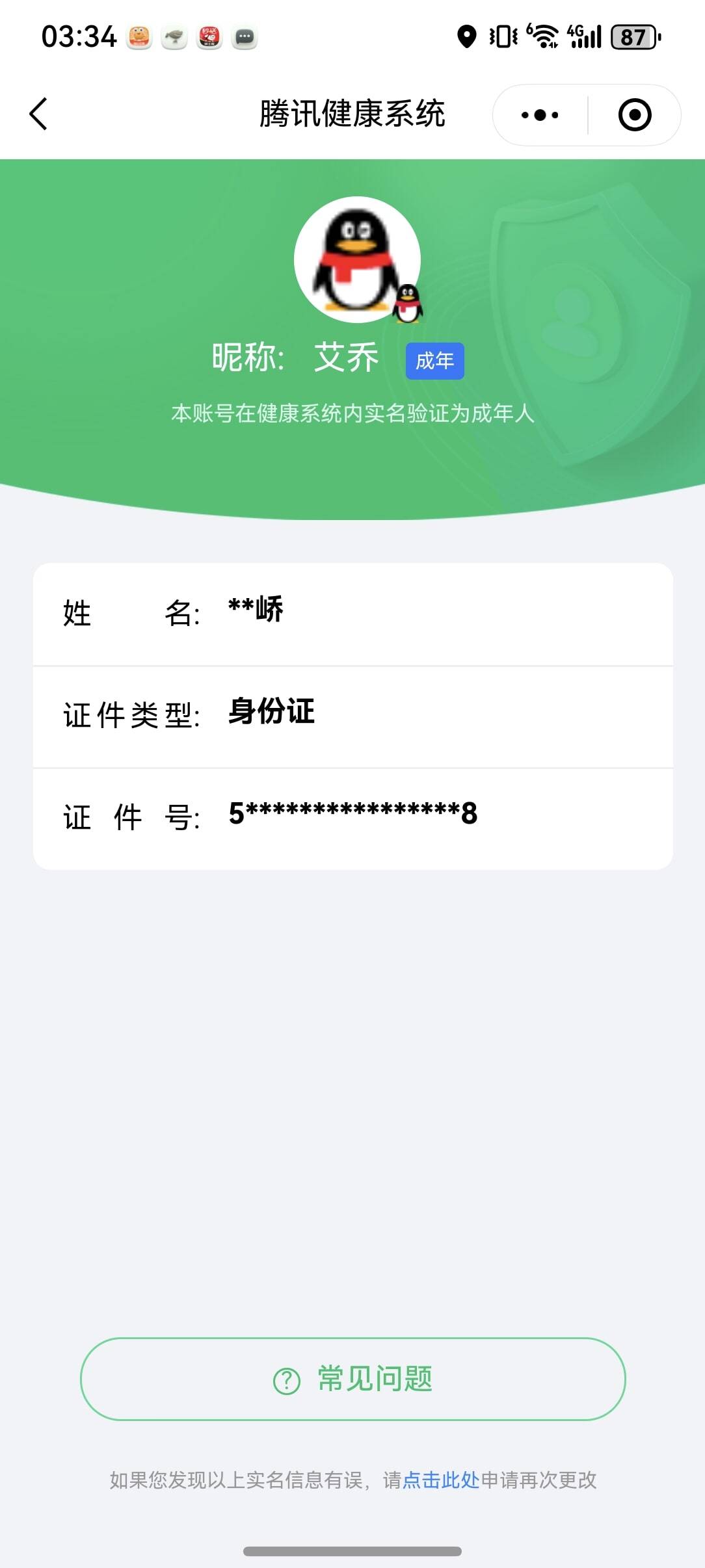Tap the back arrow to exit

(39, 113)
